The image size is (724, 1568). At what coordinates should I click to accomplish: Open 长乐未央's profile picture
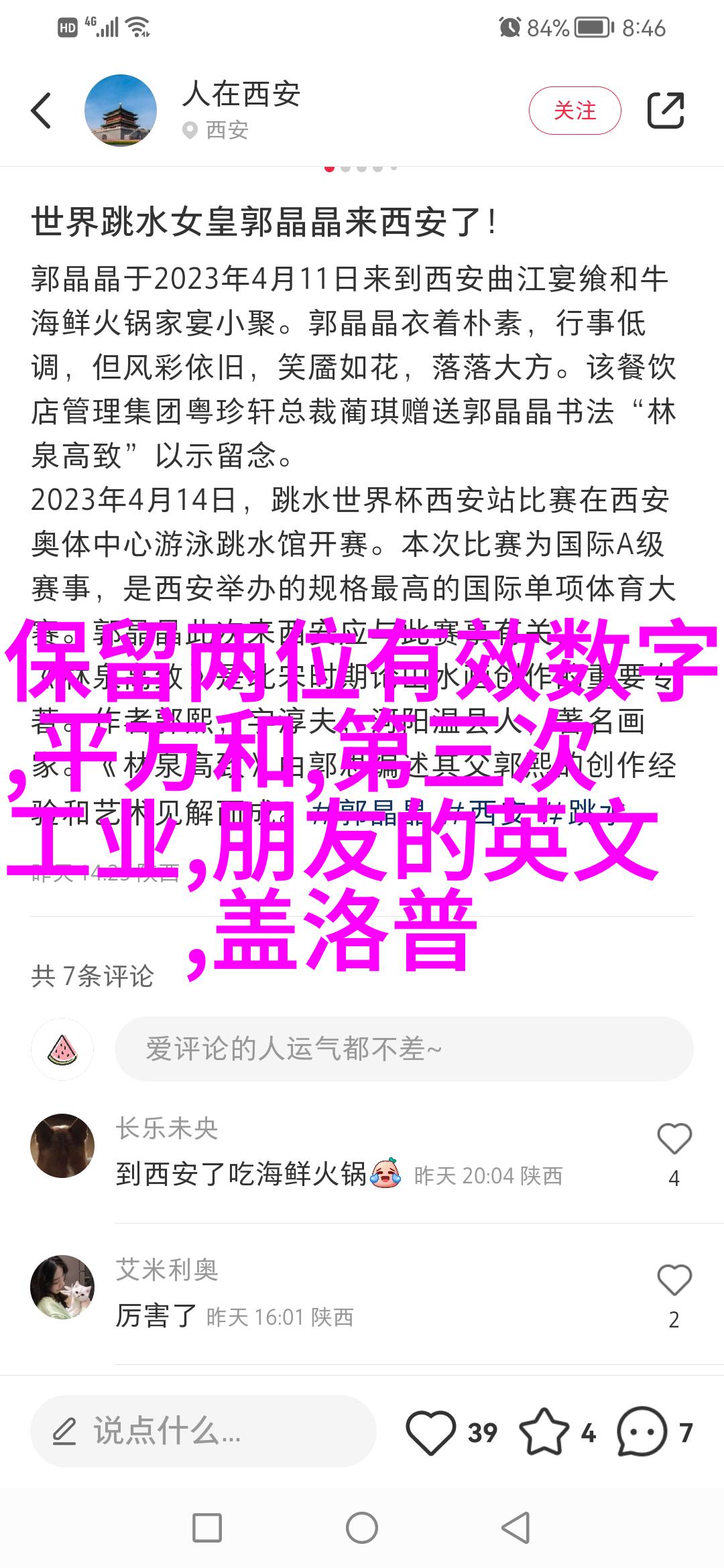(x=62, y=1146)
